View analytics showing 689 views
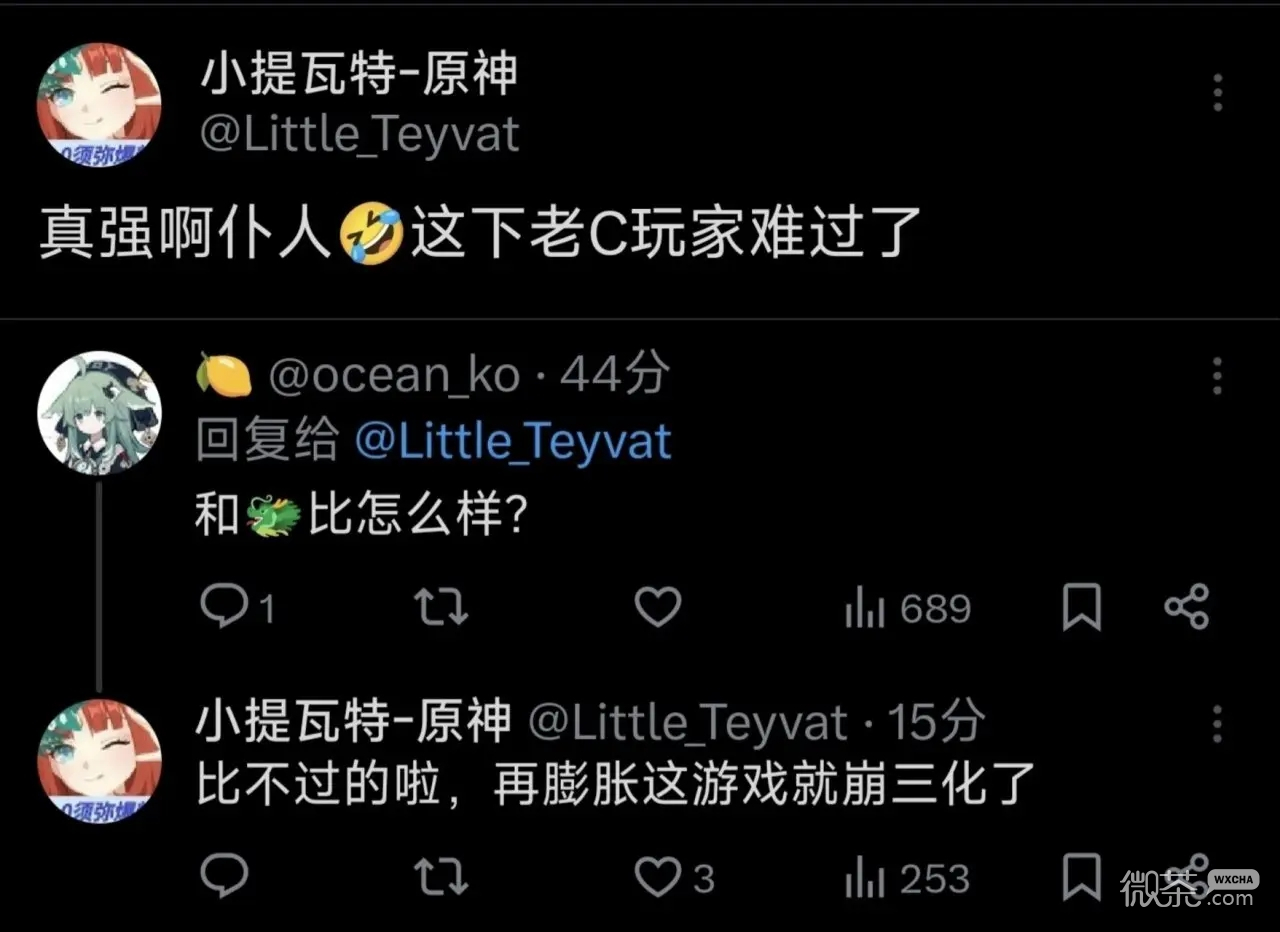 tap(907, 608)
